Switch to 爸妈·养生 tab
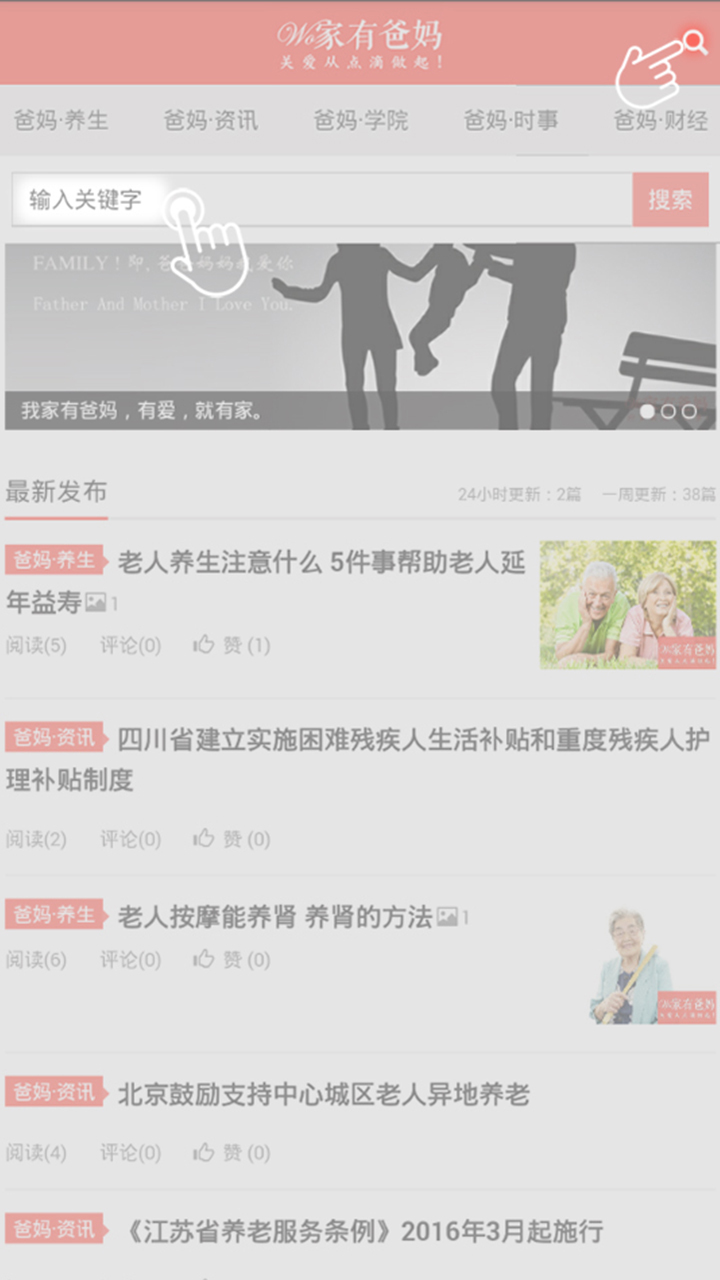Screen dimensions: 720x1280 pos(61,121)
